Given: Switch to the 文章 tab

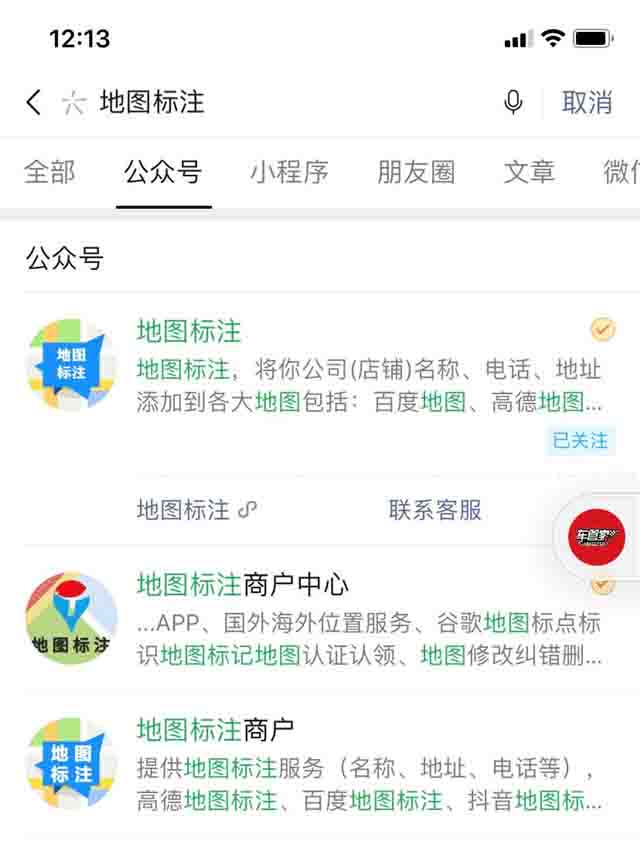Looking at the screenshot, I should pyautogui.click(x=529, y=172).
